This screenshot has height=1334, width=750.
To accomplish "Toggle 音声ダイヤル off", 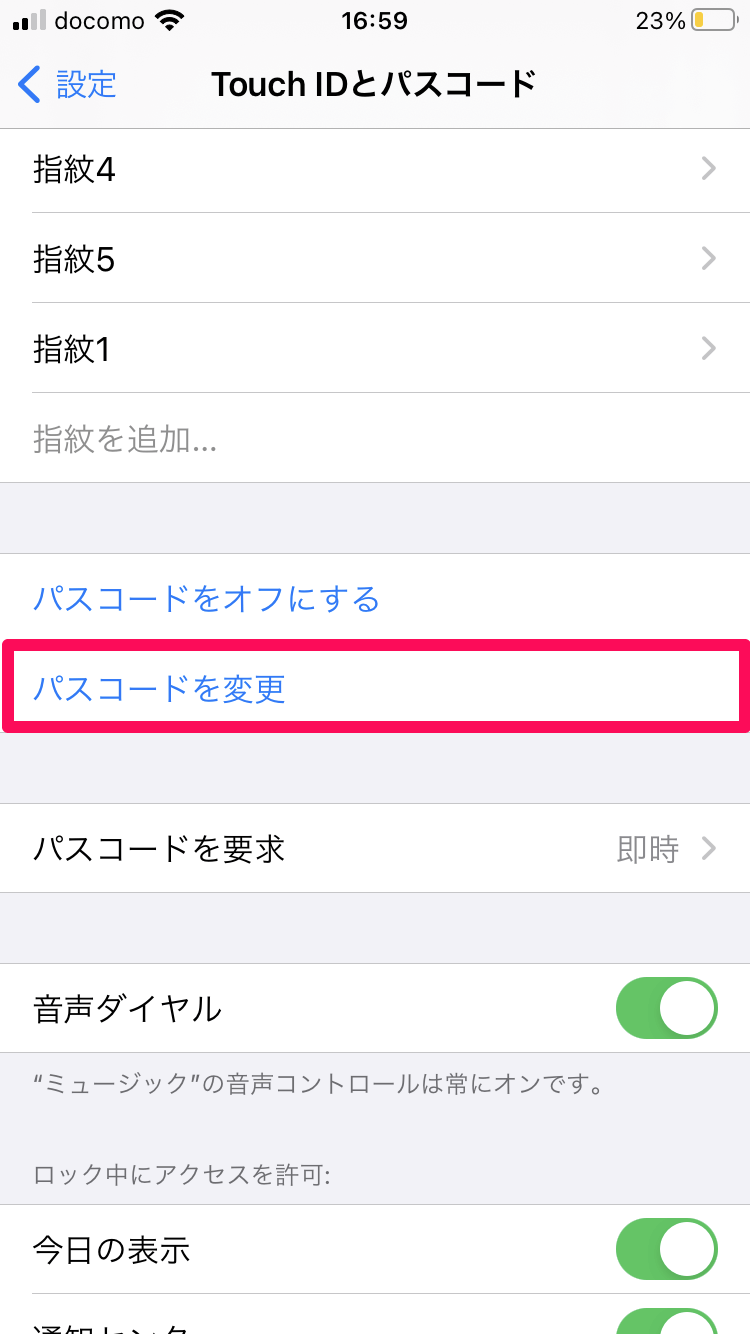I will 666,1008.
